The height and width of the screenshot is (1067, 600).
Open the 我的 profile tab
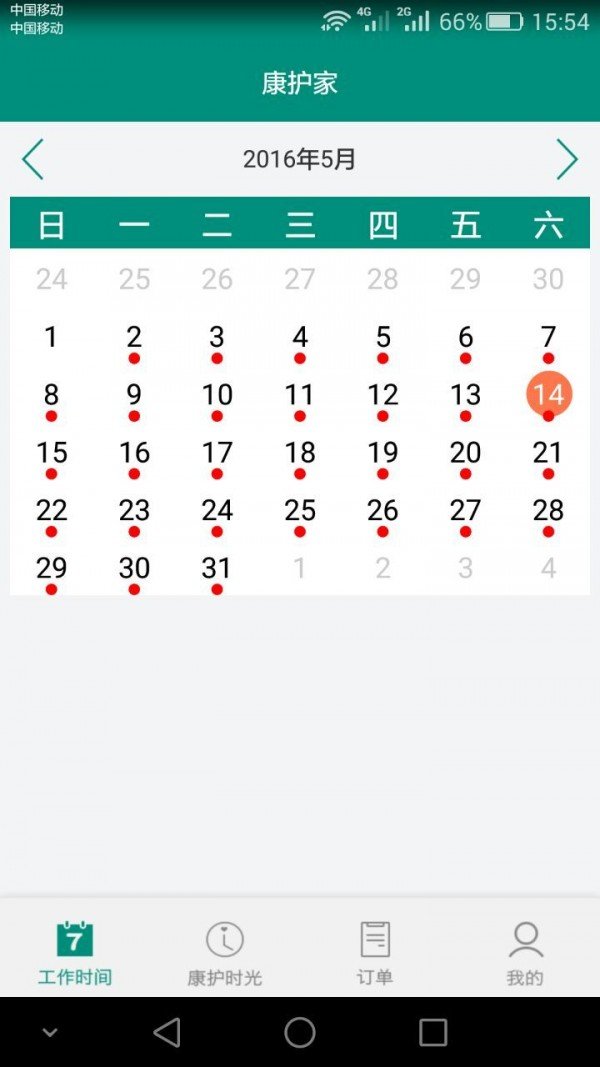pos(525,952)
